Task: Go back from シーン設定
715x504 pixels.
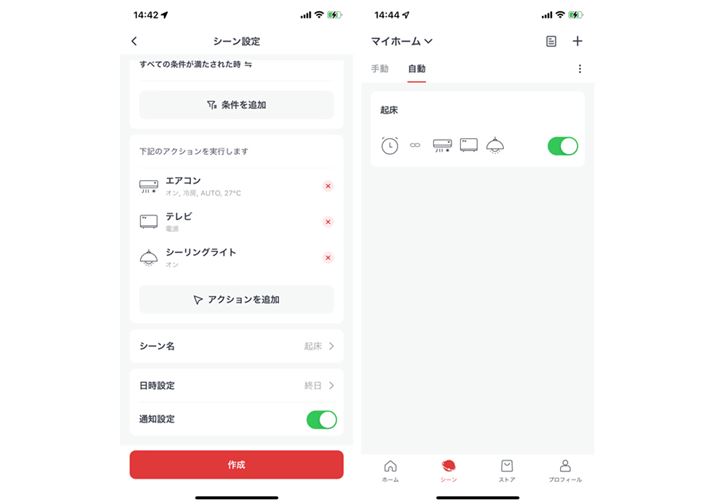Action: pyautogui.click(x=135, y=41)
